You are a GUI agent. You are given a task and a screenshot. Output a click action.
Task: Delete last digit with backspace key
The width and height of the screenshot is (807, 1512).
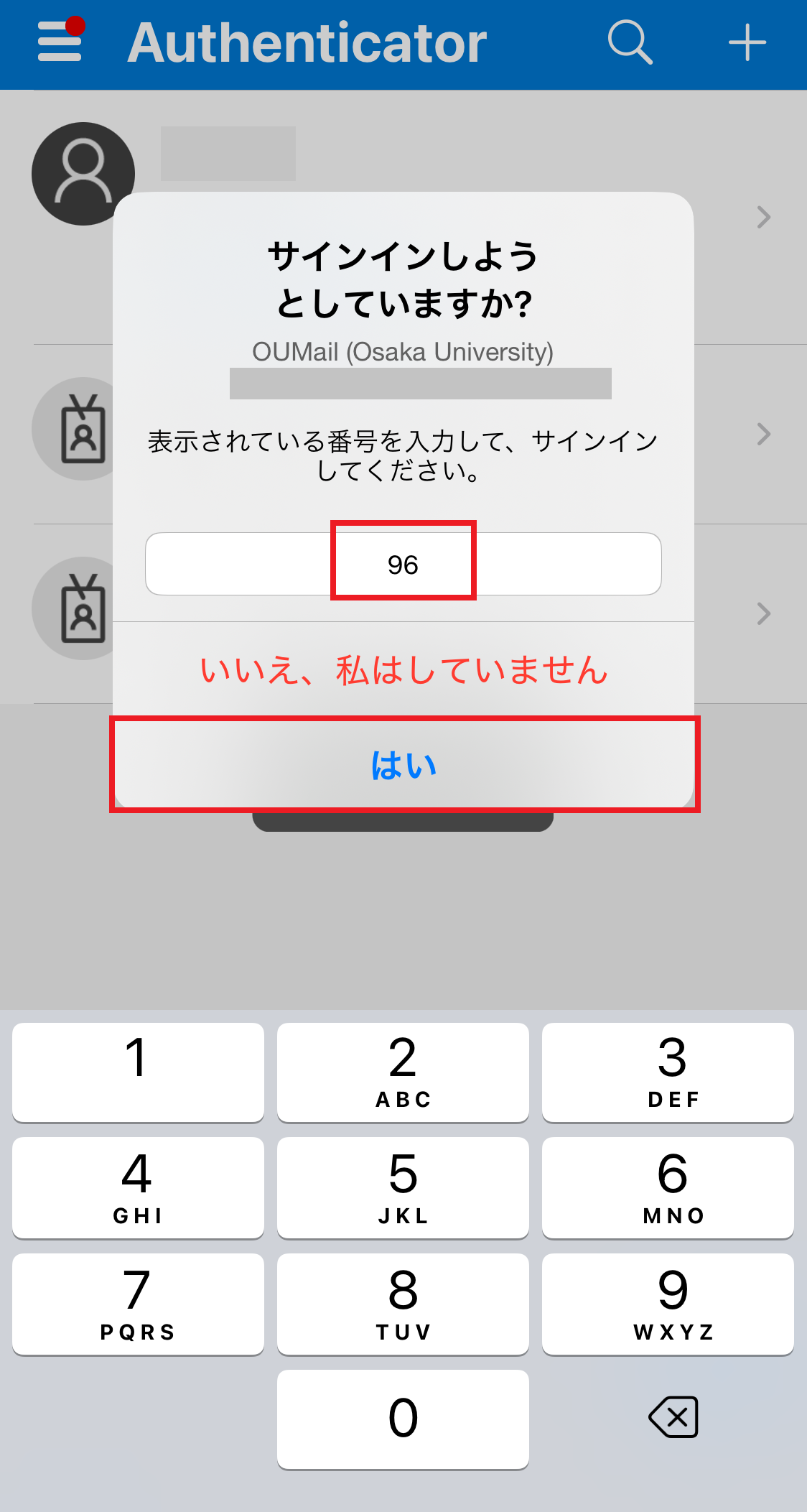(673, 1417)
